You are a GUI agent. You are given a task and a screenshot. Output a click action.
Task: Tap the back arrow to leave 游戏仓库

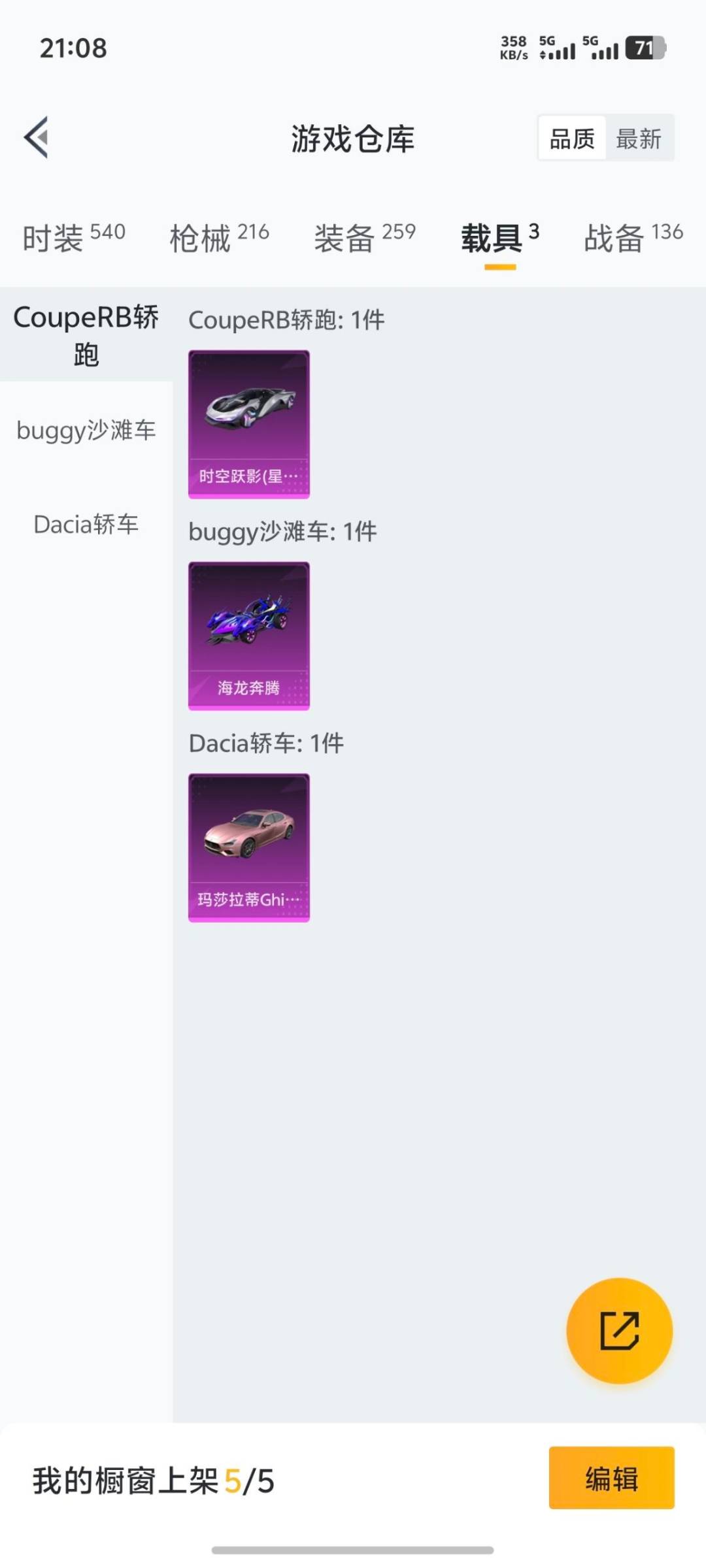click(x=36, y=137)
